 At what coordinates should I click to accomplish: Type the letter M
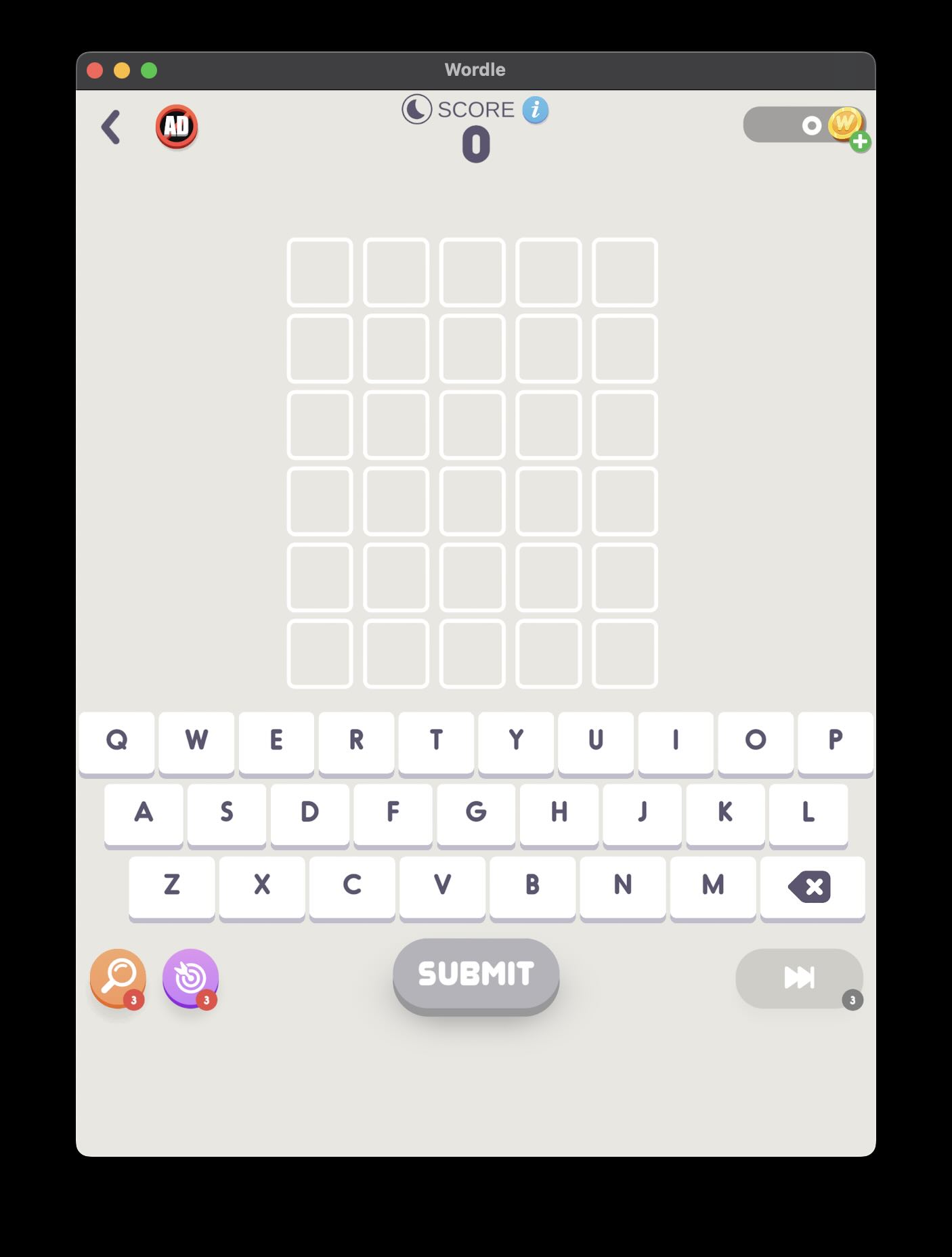[x=712, y=885]
